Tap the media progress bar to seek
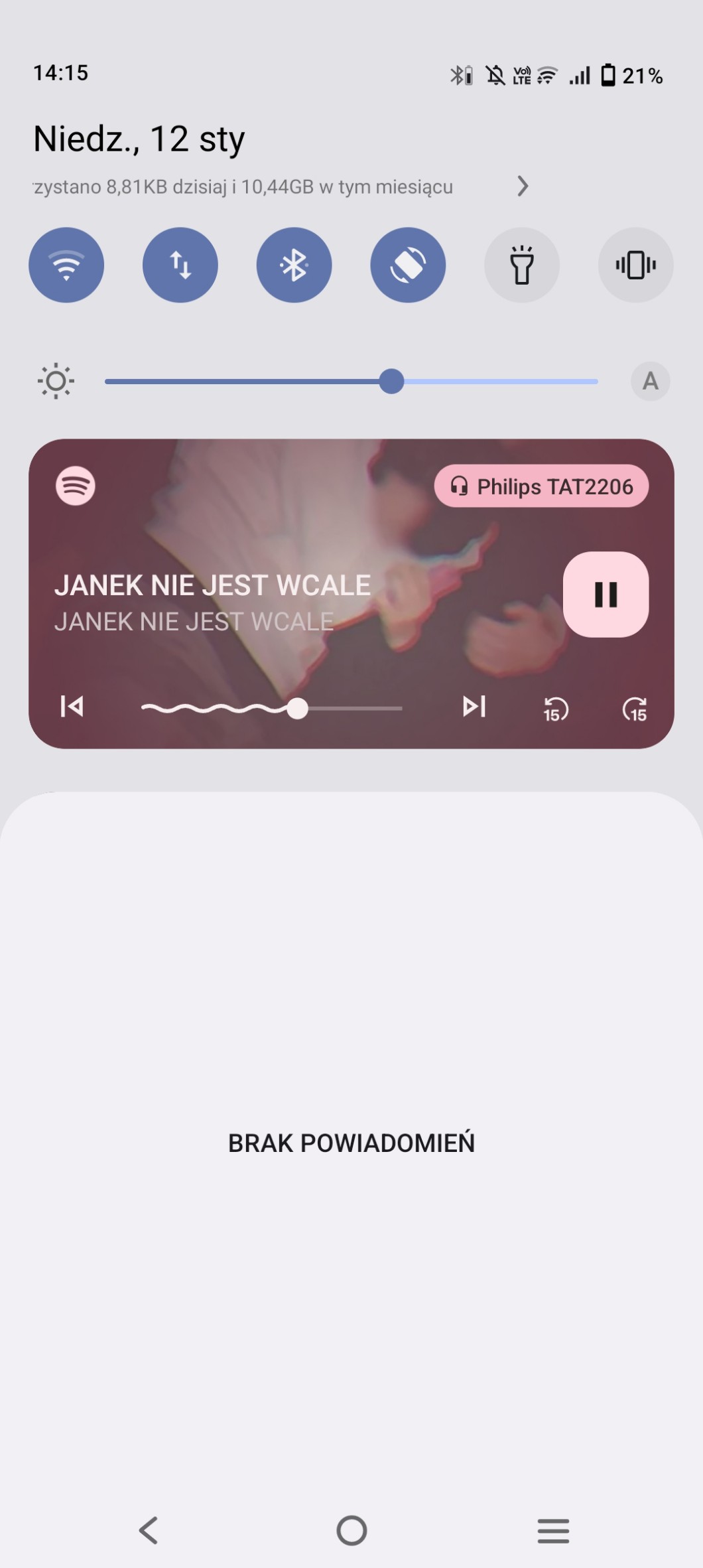This screenshot has height=1568, width=703. click(x=272, y=709)
